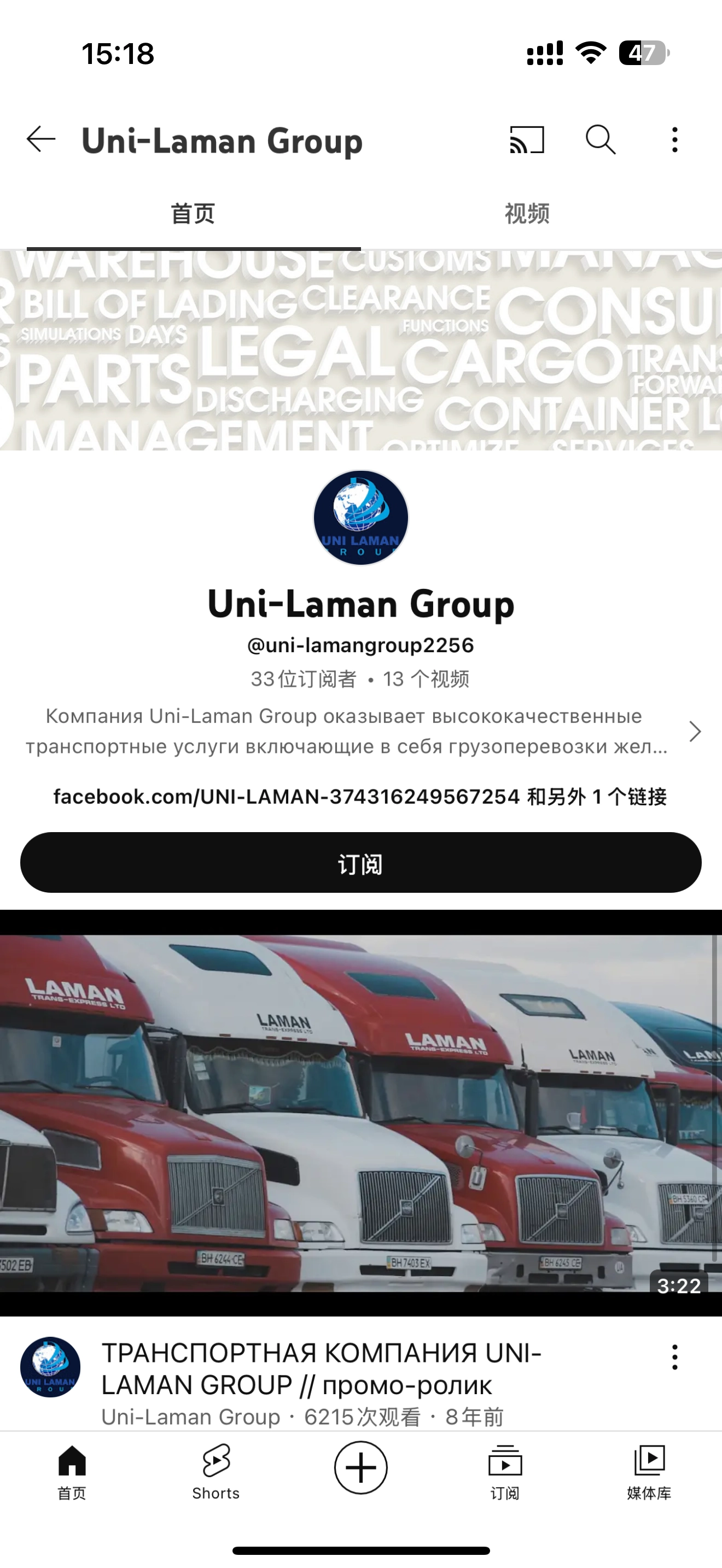Open the top-right overflow menu
722x1568 pixels.
674,140
